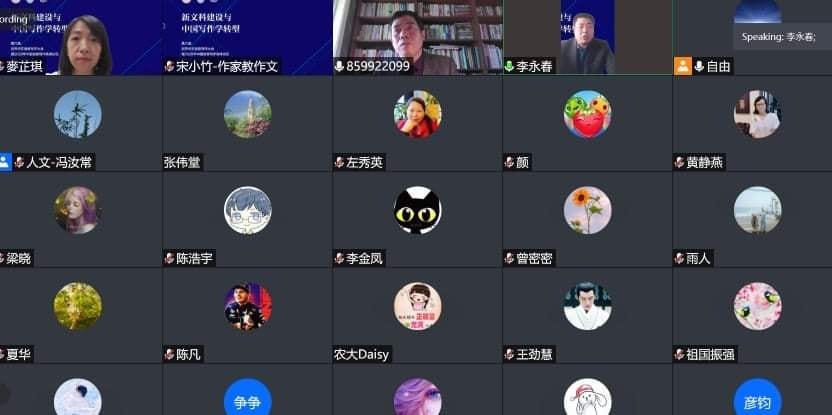Open 梁晓's participant tile

tap(78, 219)
